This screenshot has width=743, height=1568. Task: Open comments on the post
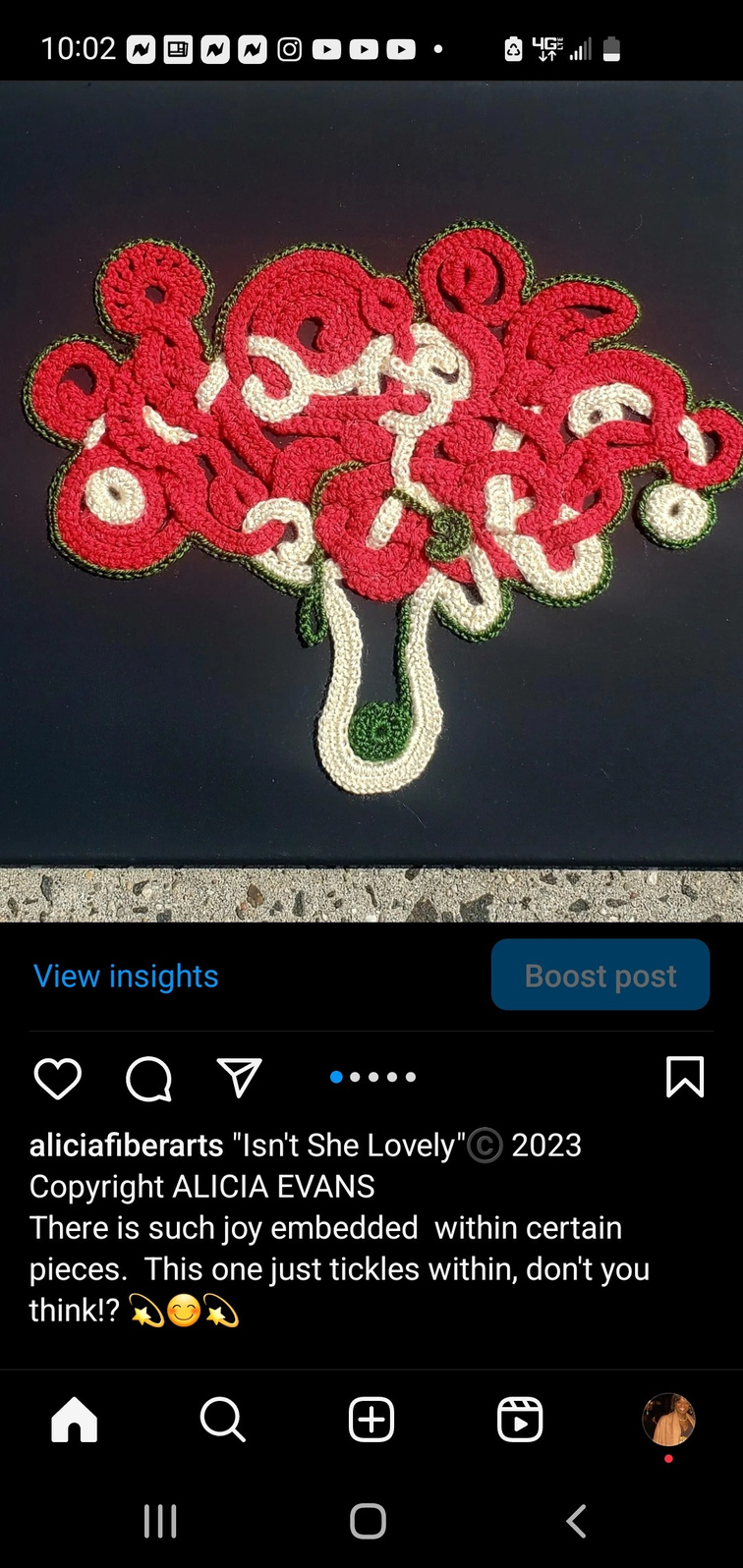(148, 1078)
